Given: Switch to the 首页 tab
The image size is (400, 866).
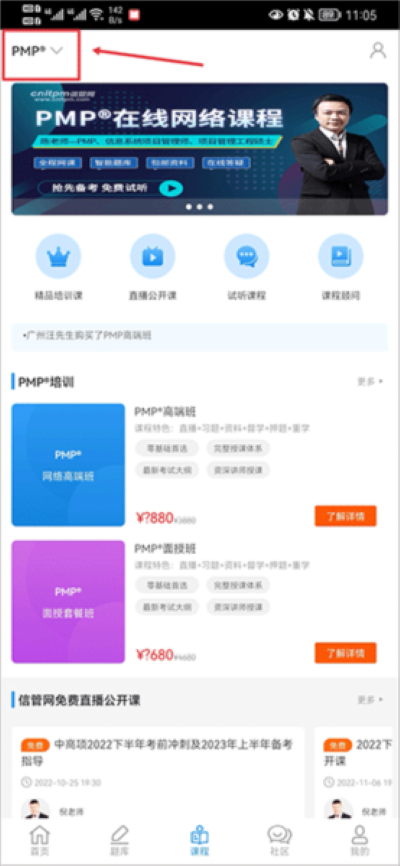Looking at the screenshot, I should [39, 841].
